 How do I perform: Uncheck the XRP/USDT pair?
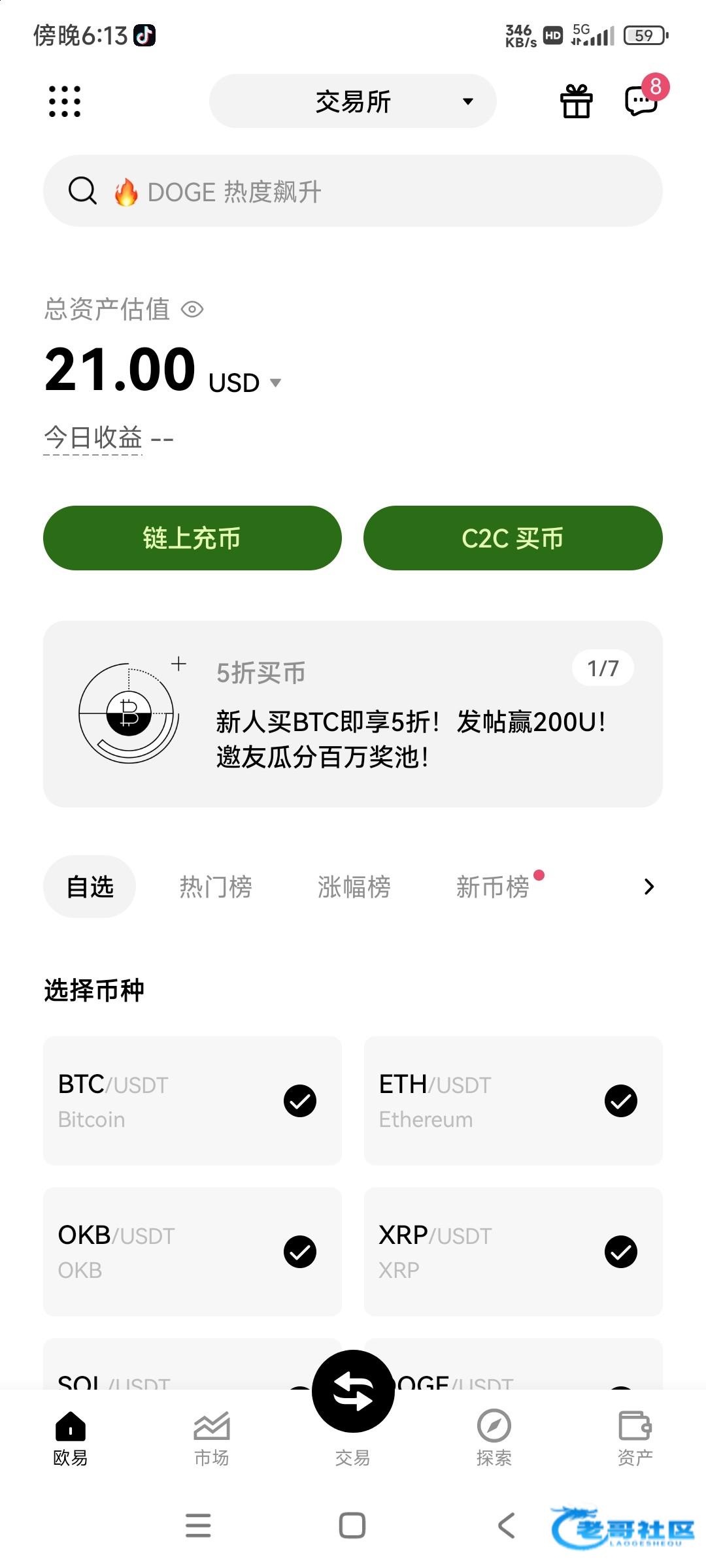(x=621, y=1252)
